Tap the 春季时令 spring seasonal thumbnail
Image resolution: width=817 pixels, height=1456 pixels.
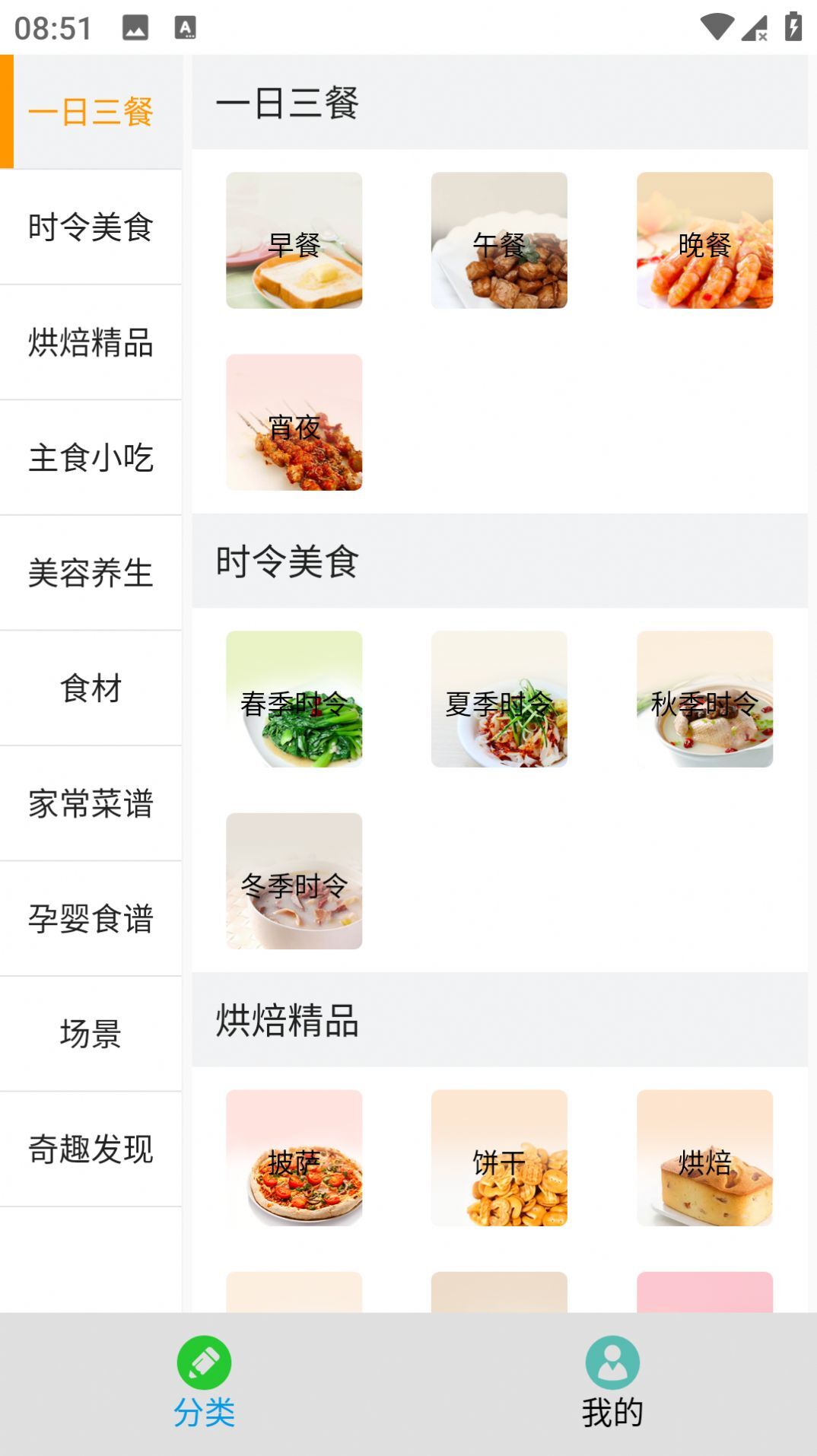pyautogui.click(x=295, y=700)
